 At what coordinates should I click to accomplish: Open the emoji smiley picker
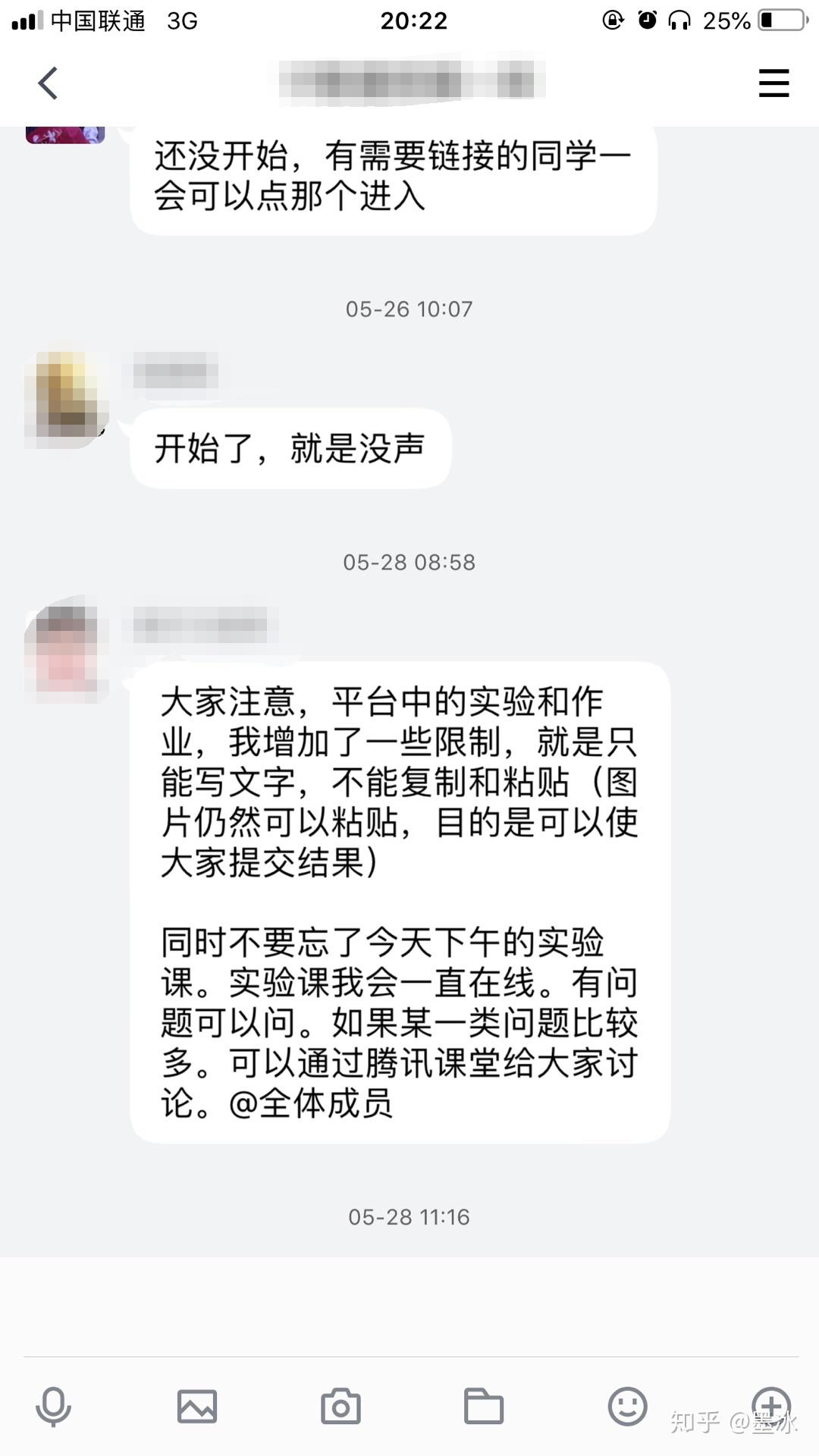tap(628, 1407)
